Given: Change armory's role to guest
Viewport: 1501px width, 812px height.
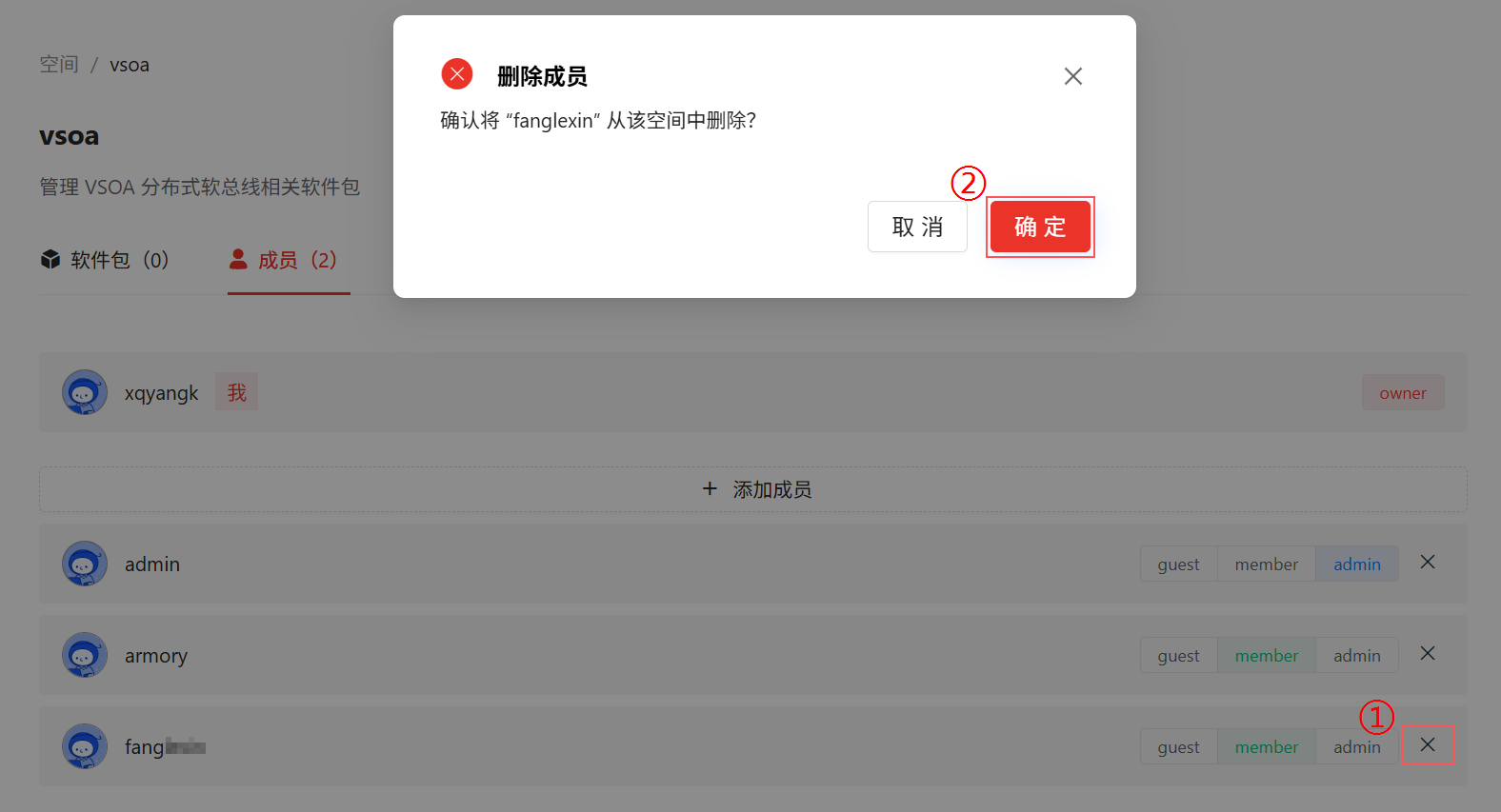Looking at the screenshot, I should pyautogui.click(x=1178, y=656).
